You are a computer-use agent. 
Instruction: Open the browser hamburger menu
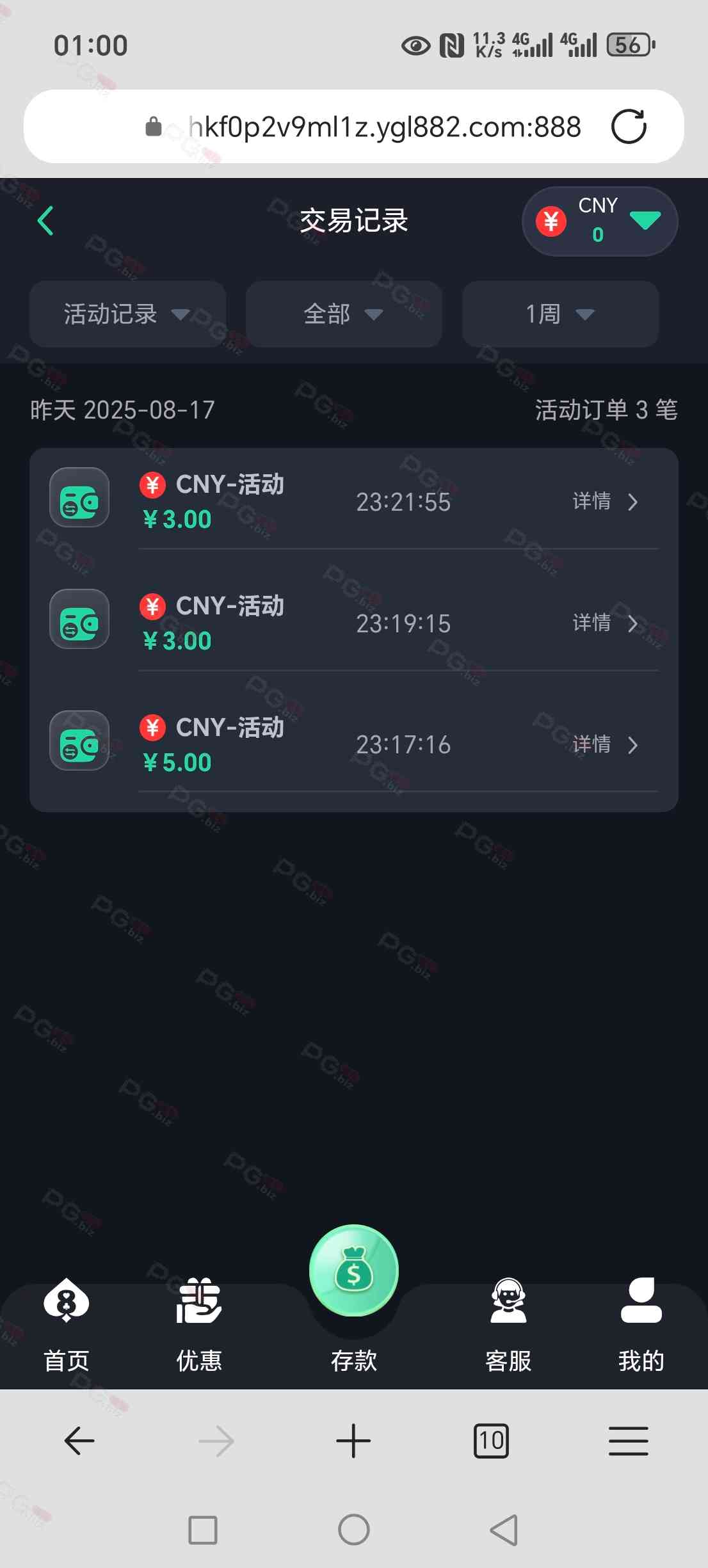[x=628, y=1441]
